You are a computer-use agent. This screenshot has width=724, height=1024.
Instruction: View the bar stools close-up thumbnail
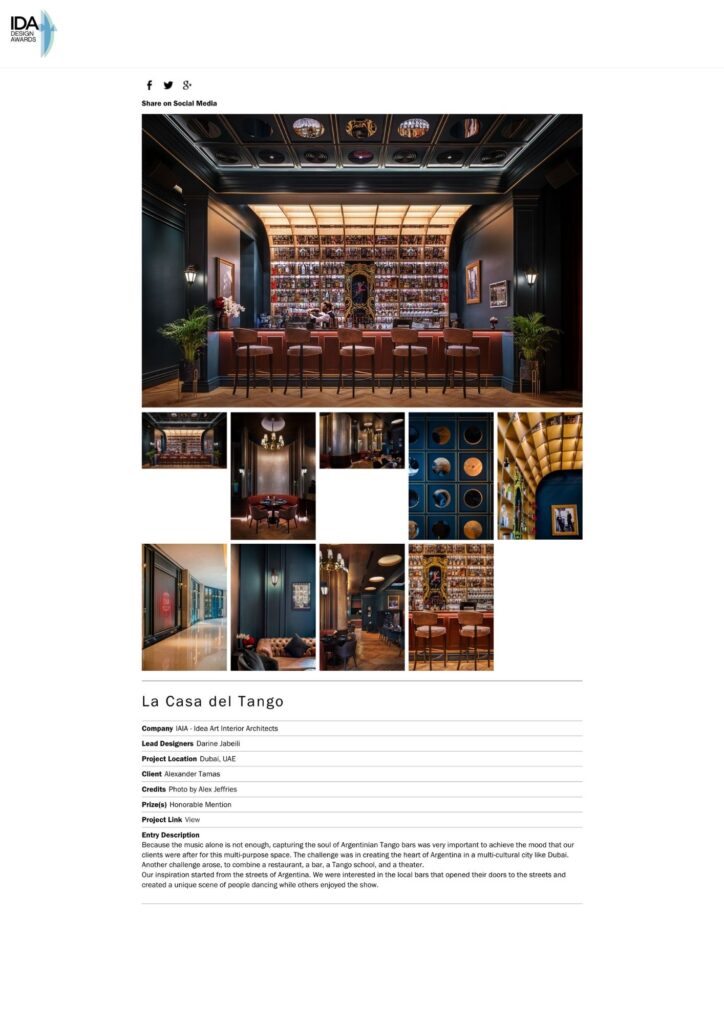click(x=451, y=607)
